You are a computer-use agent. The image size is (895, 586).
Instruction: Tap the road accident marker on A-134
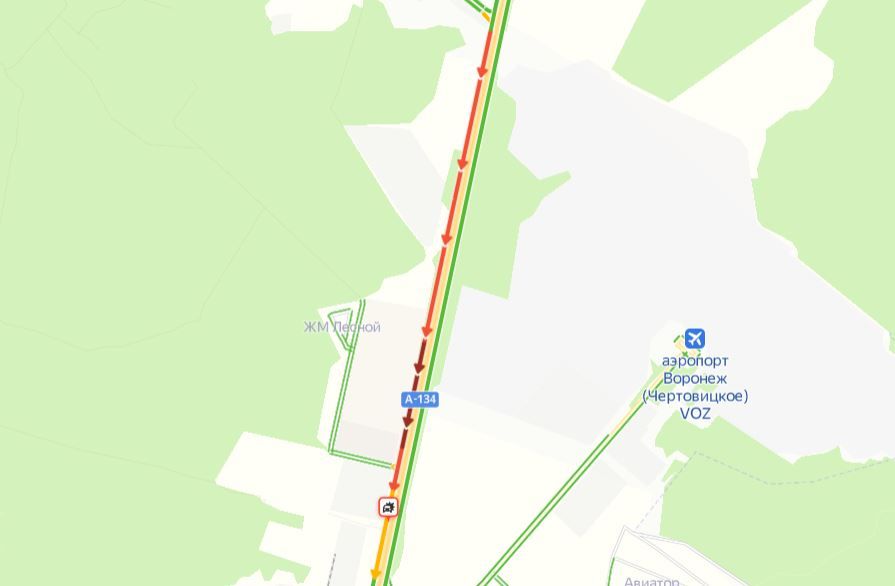388,508
